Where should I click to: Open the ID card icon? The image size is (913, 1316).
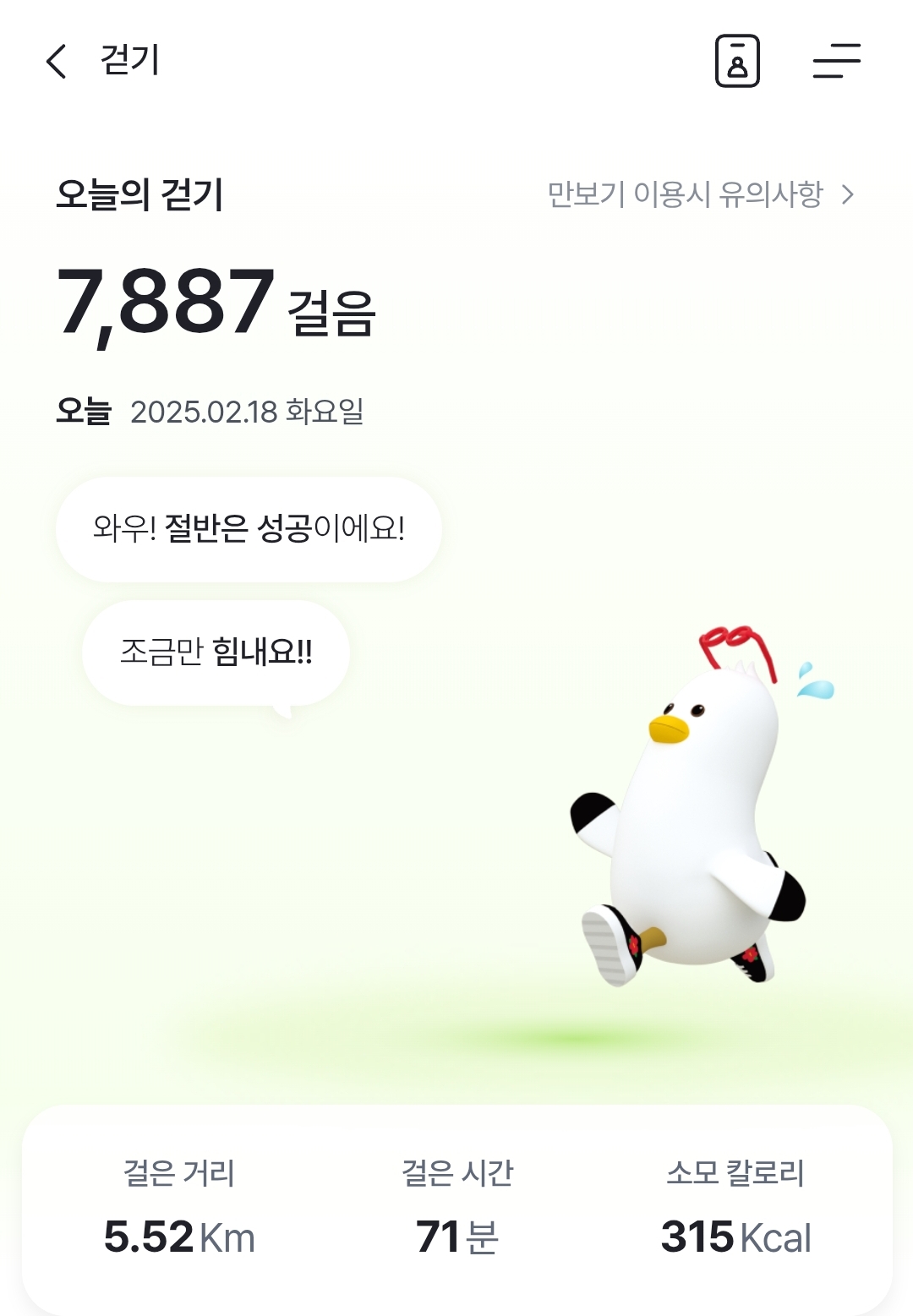[737, 62]
